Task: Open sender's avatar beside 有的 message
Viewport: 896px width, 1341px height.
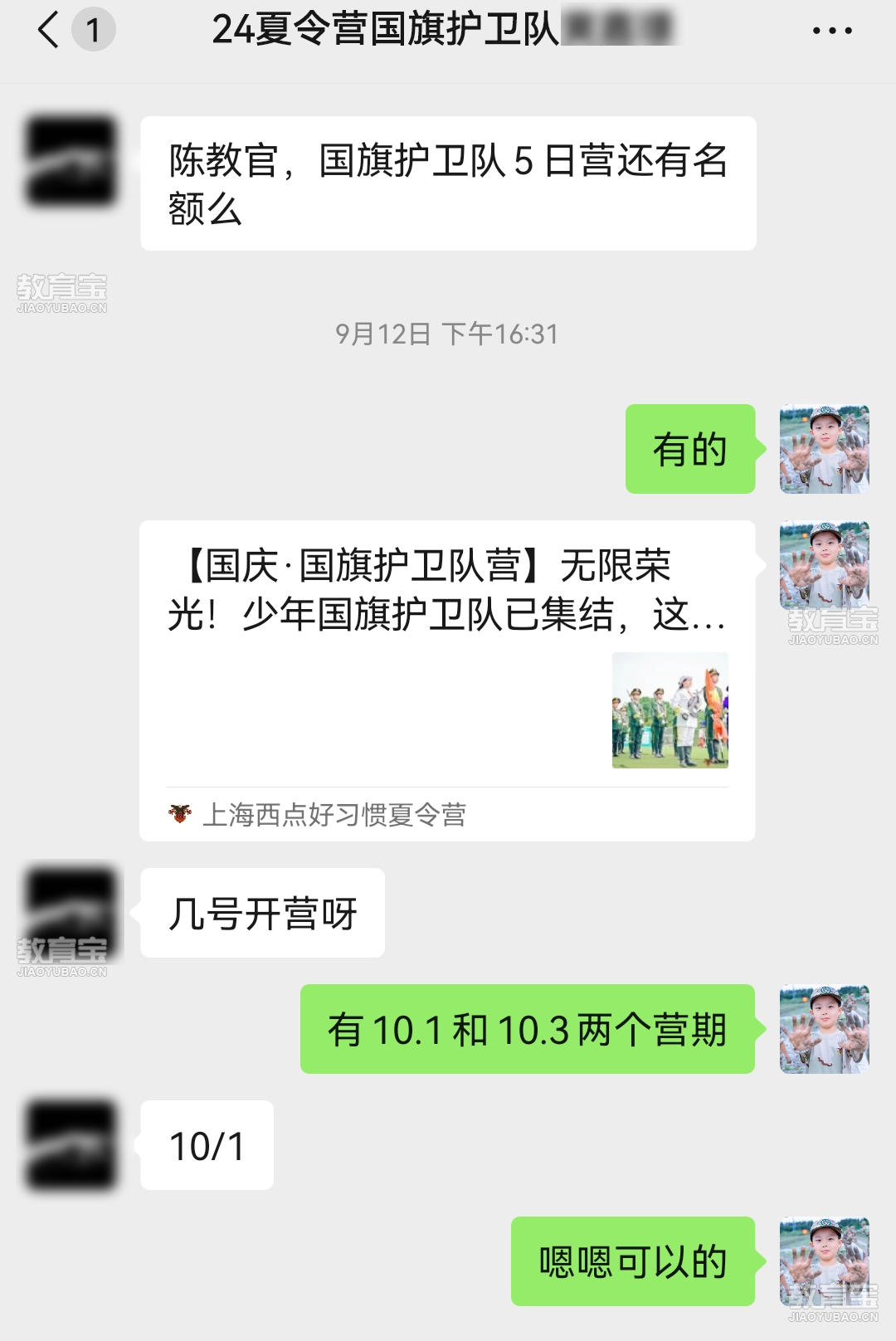Action: click(x=824, y=449)
